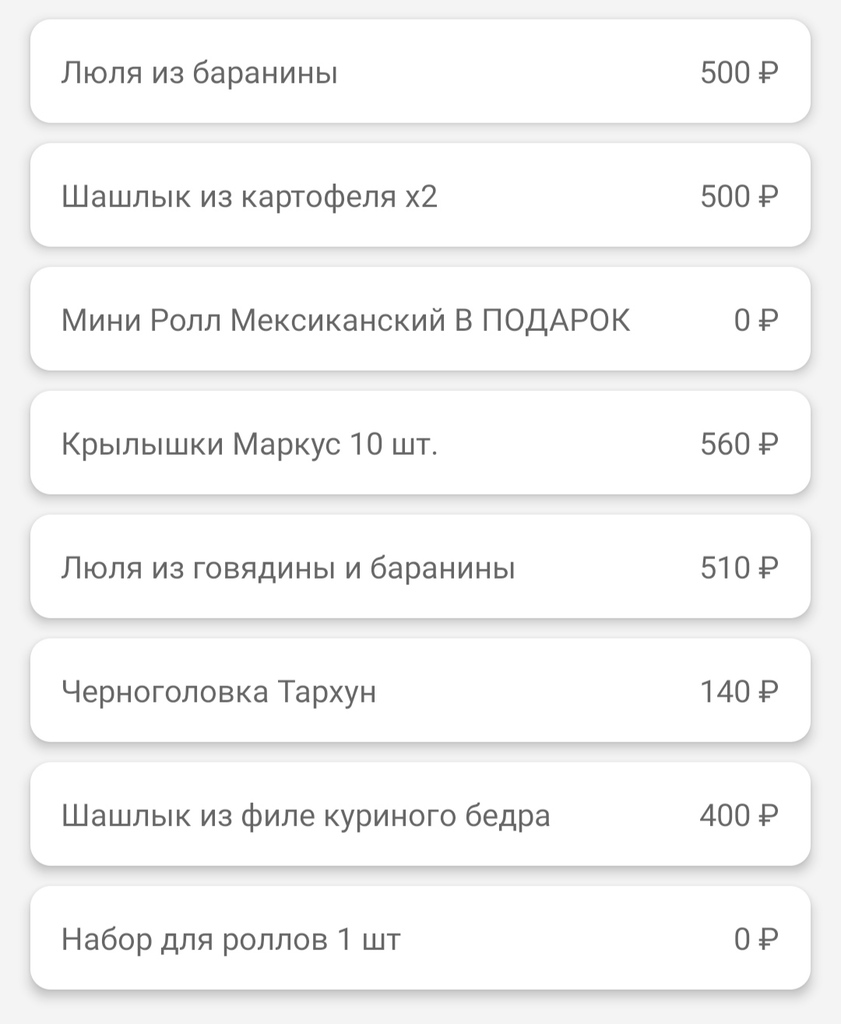Open the Люля из баранины item
The height and width of the screenshot is (1024, 841).
pos(420,72)
